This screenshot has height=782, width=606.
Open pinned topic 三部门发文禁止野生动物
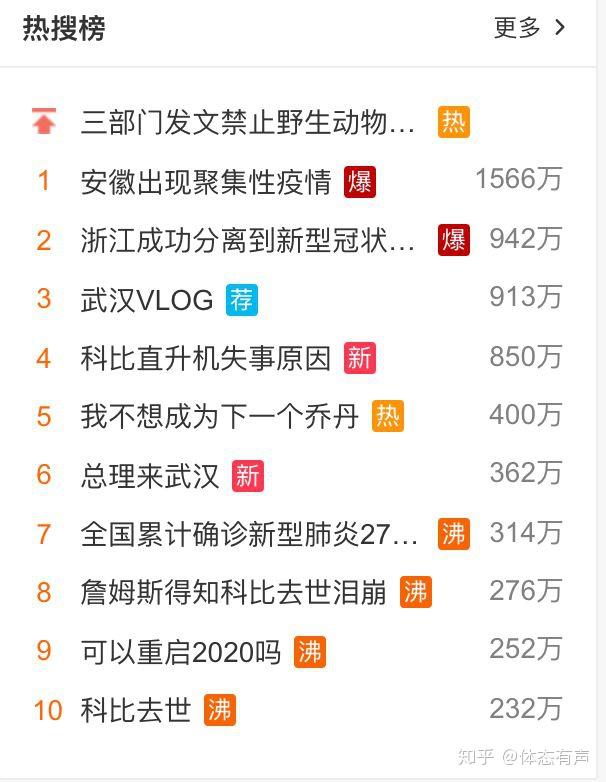tap(247, 123)
